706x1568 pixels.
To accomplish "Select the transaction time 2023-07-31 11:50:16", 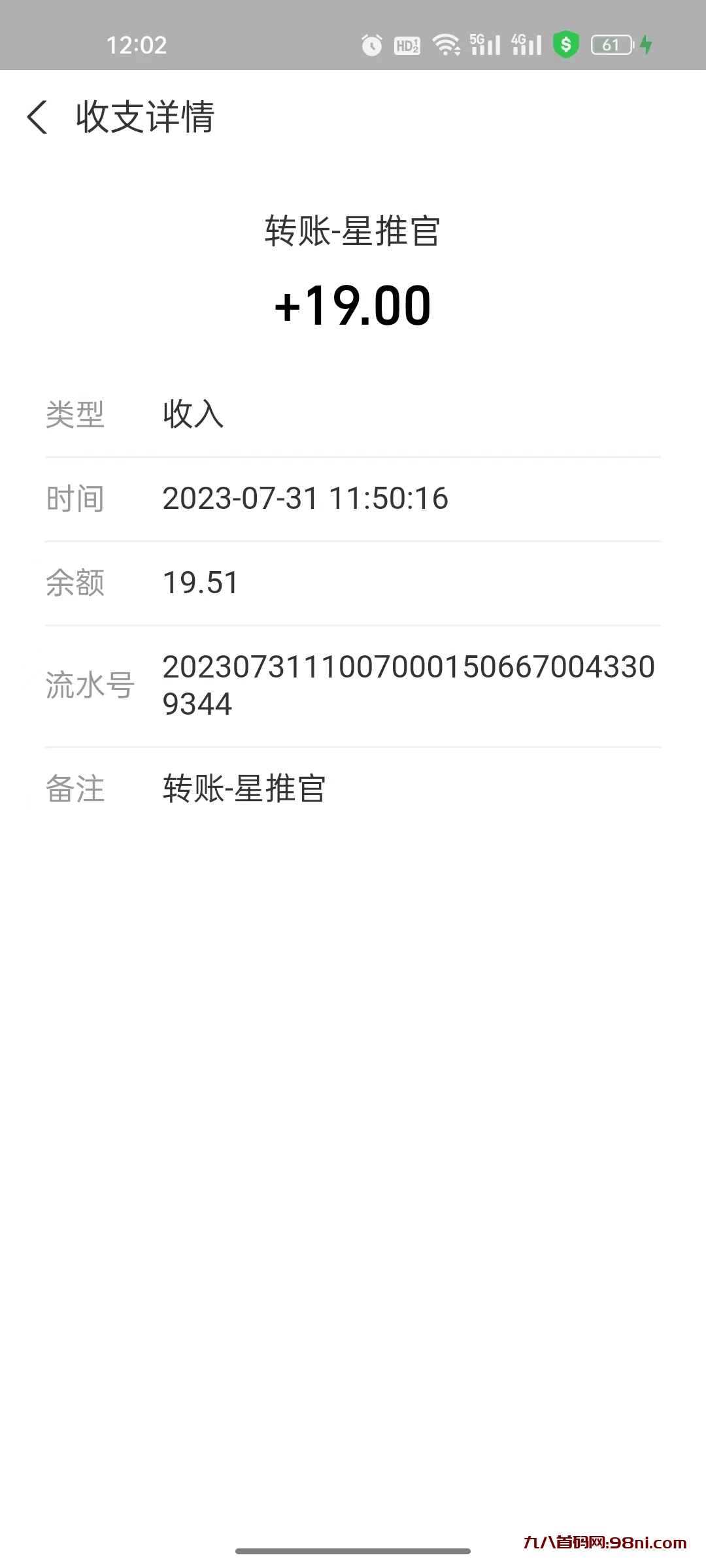I will [x=305, y=498].
